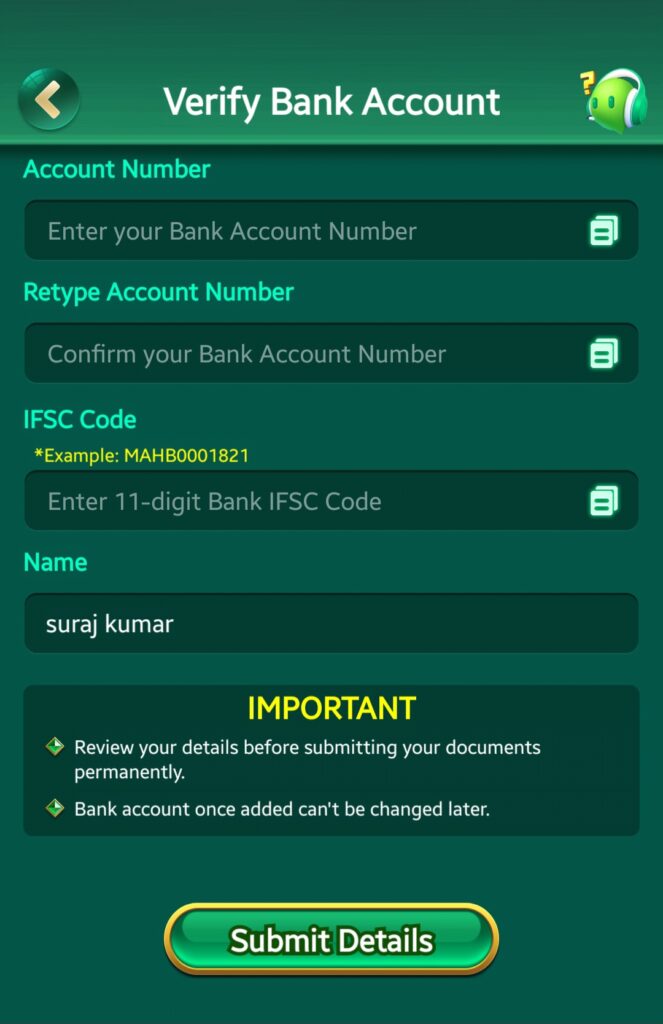Paste into Retype Account Number field
The height and width of the screenshot is (1024, 663).
point(603,354)
